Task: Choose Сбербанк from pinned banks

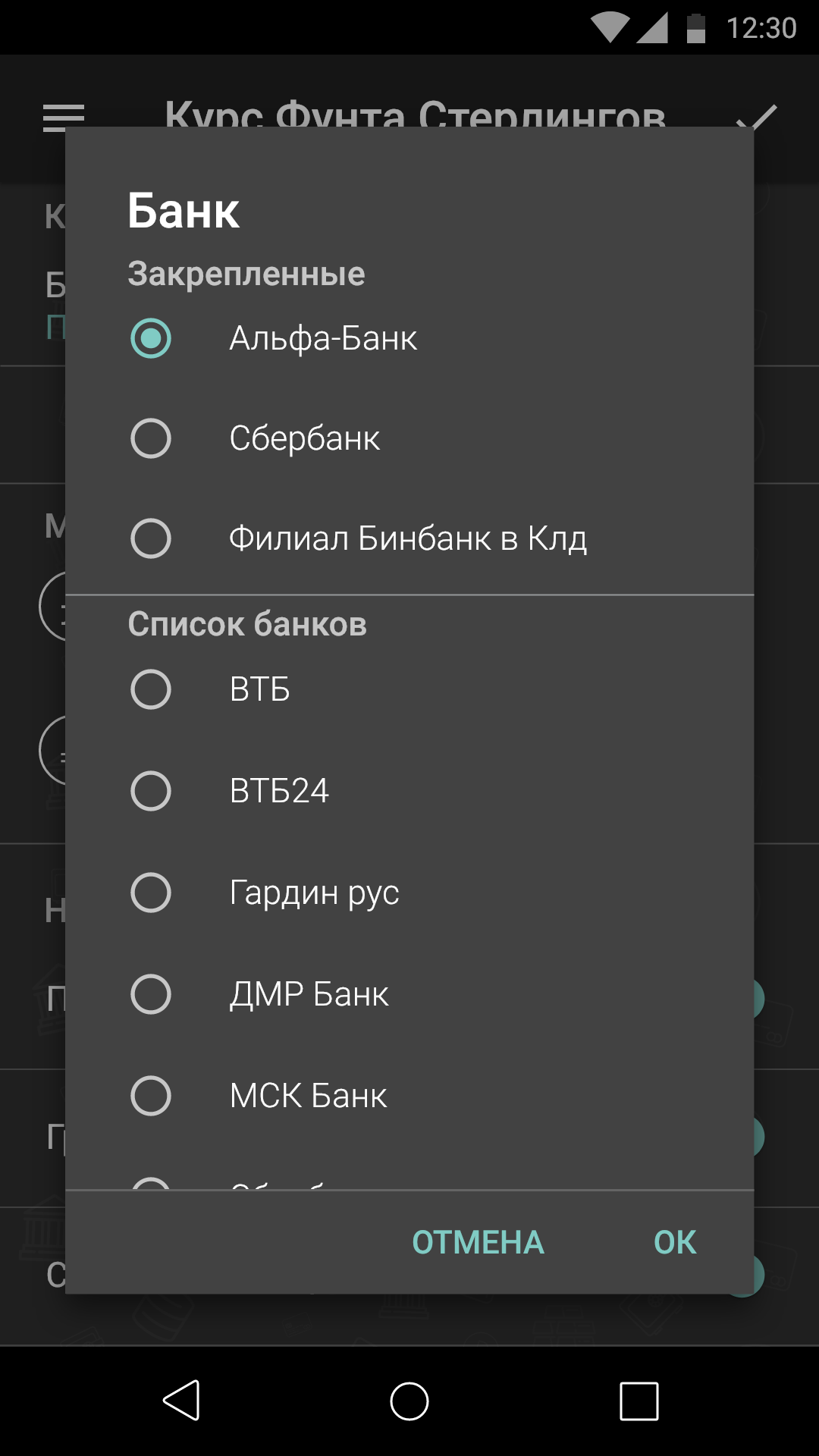Action: [409, 438]
